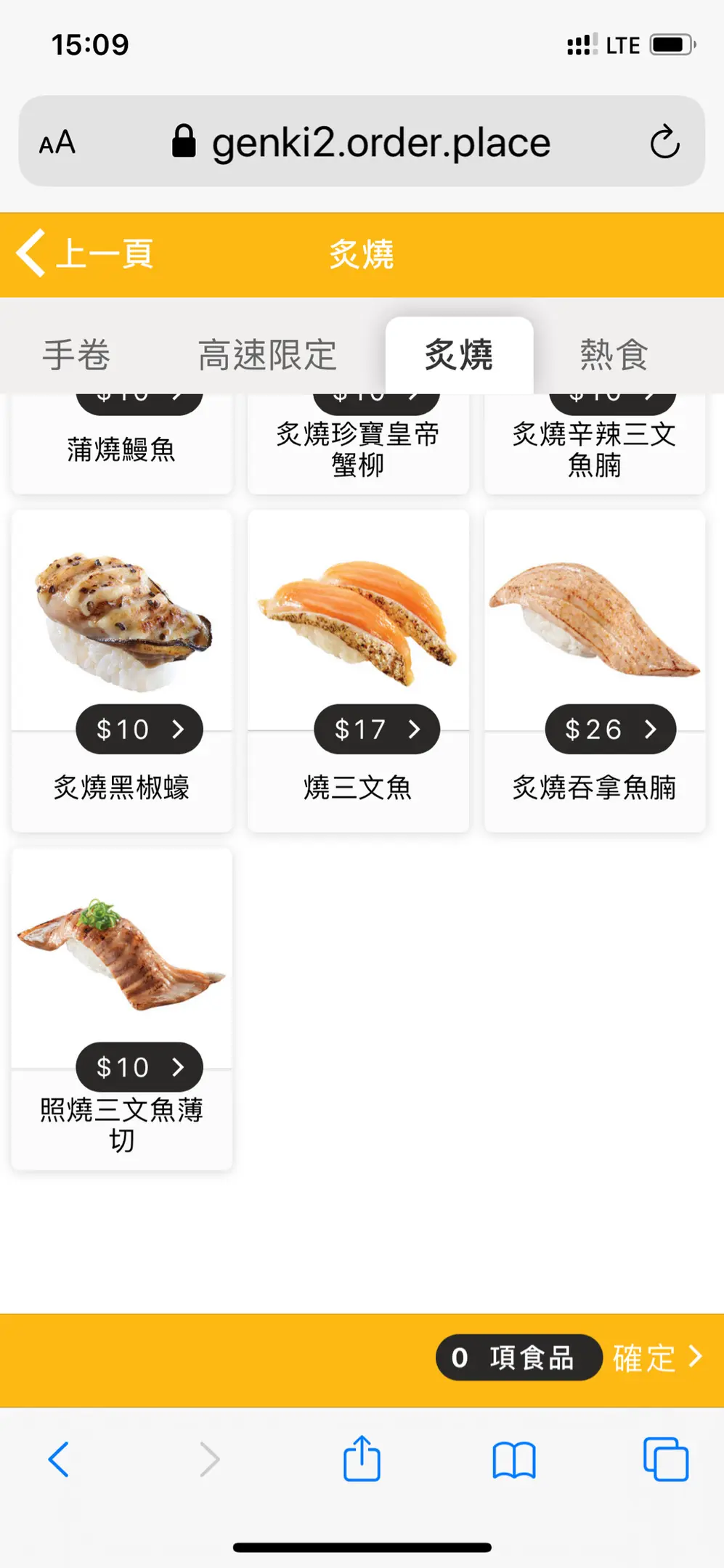Open the 照燒三文魚薄切 item
724x1568 pixels.
[122, 1008]
